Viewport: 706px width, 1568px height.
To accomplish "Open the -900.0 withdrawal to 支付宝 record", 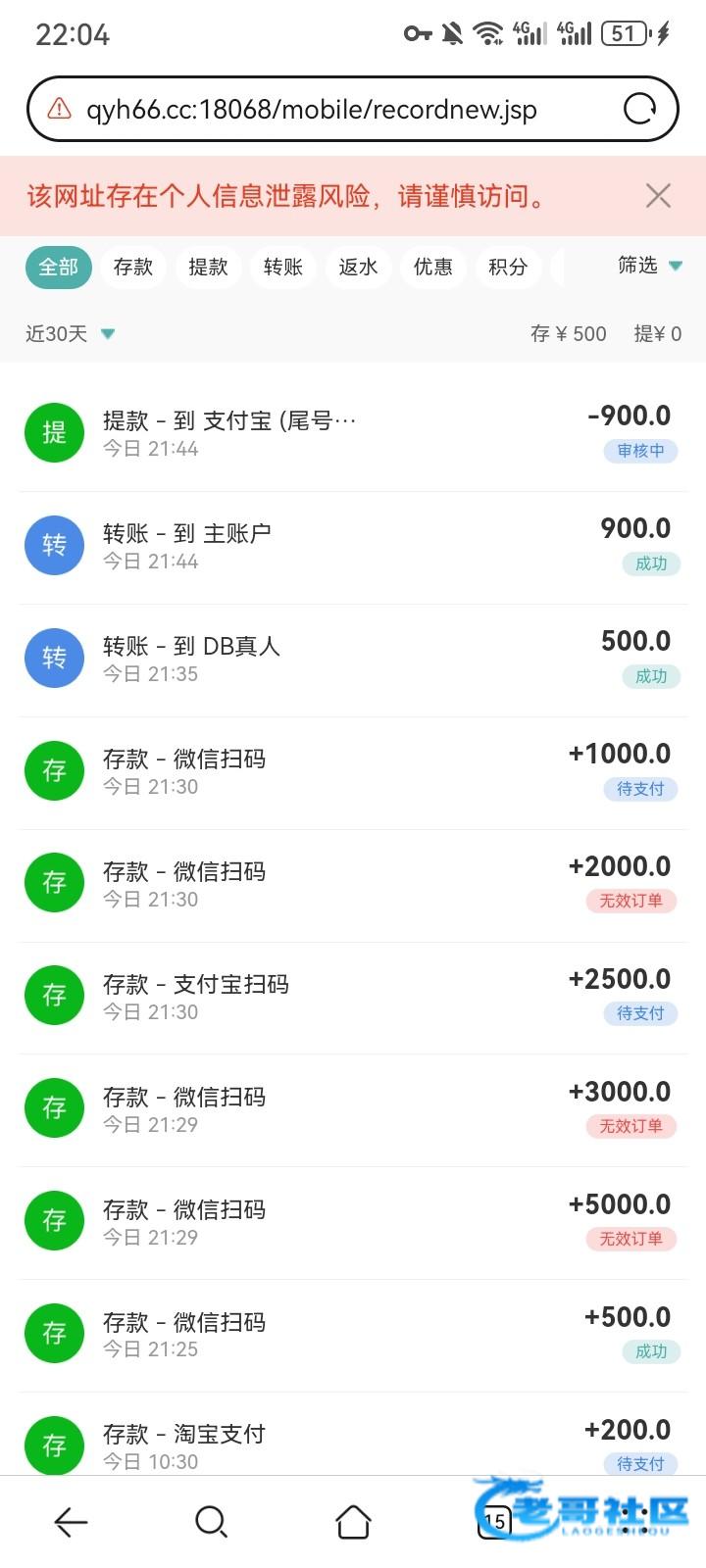I will pos(353,434).
